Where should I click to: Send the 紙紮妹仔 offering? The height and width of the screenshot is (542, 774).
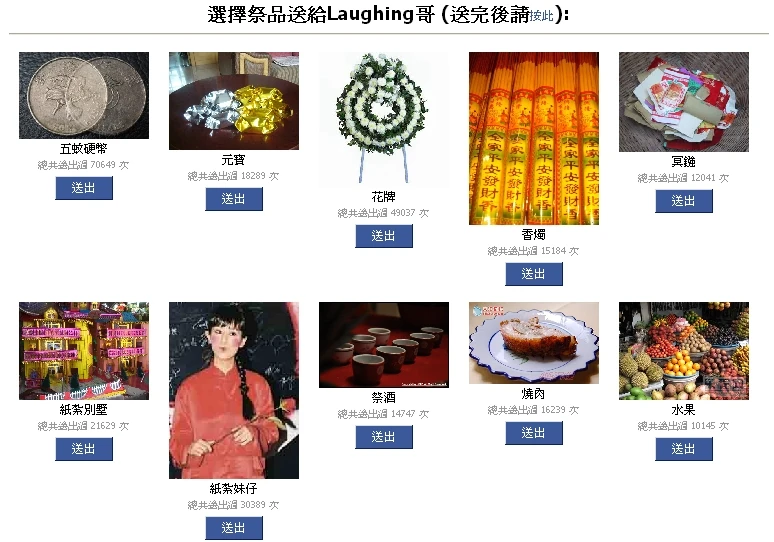point(234,528)
